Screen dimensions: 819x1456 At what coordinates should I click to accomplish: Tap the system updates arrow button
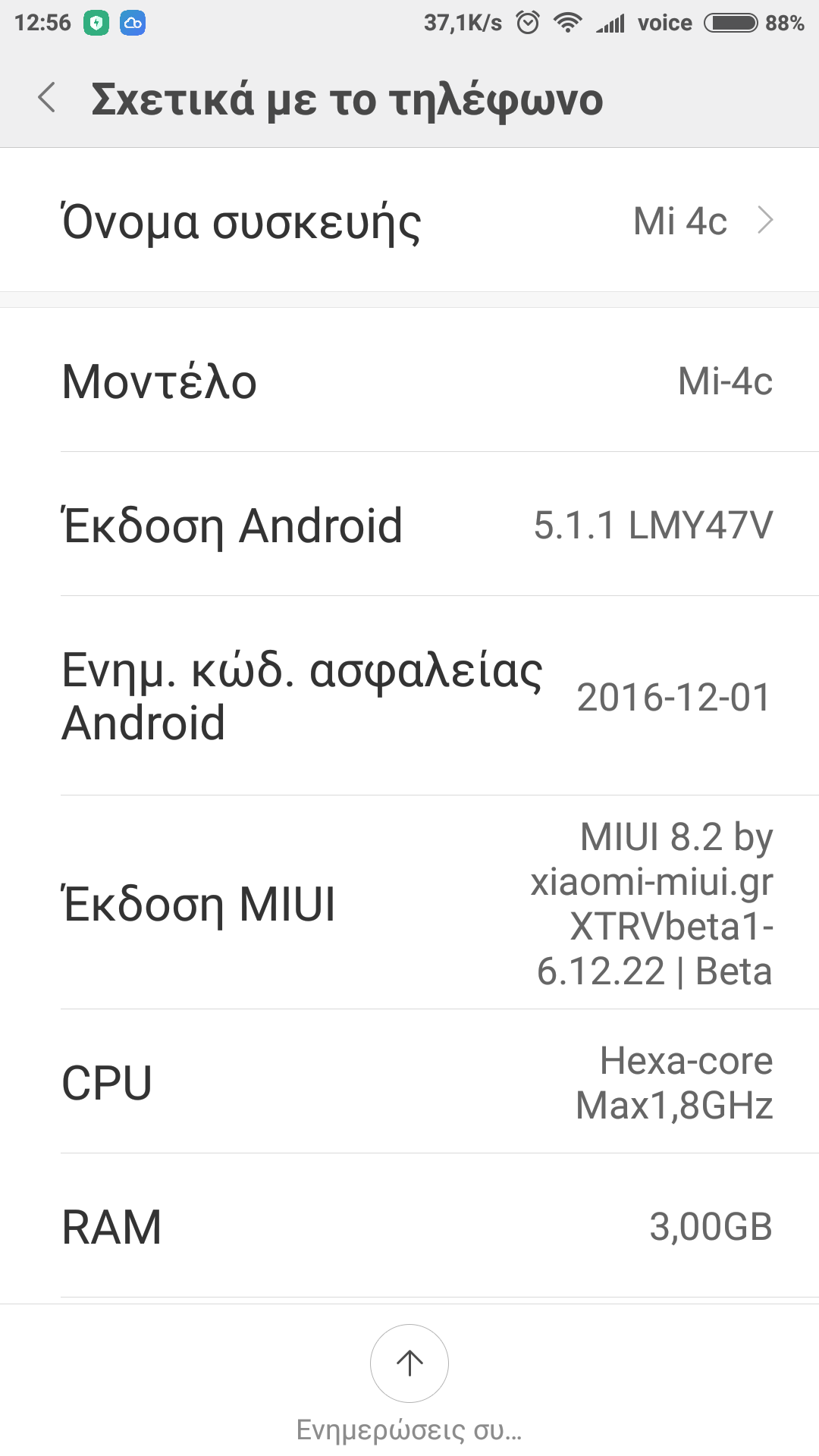409,1363
